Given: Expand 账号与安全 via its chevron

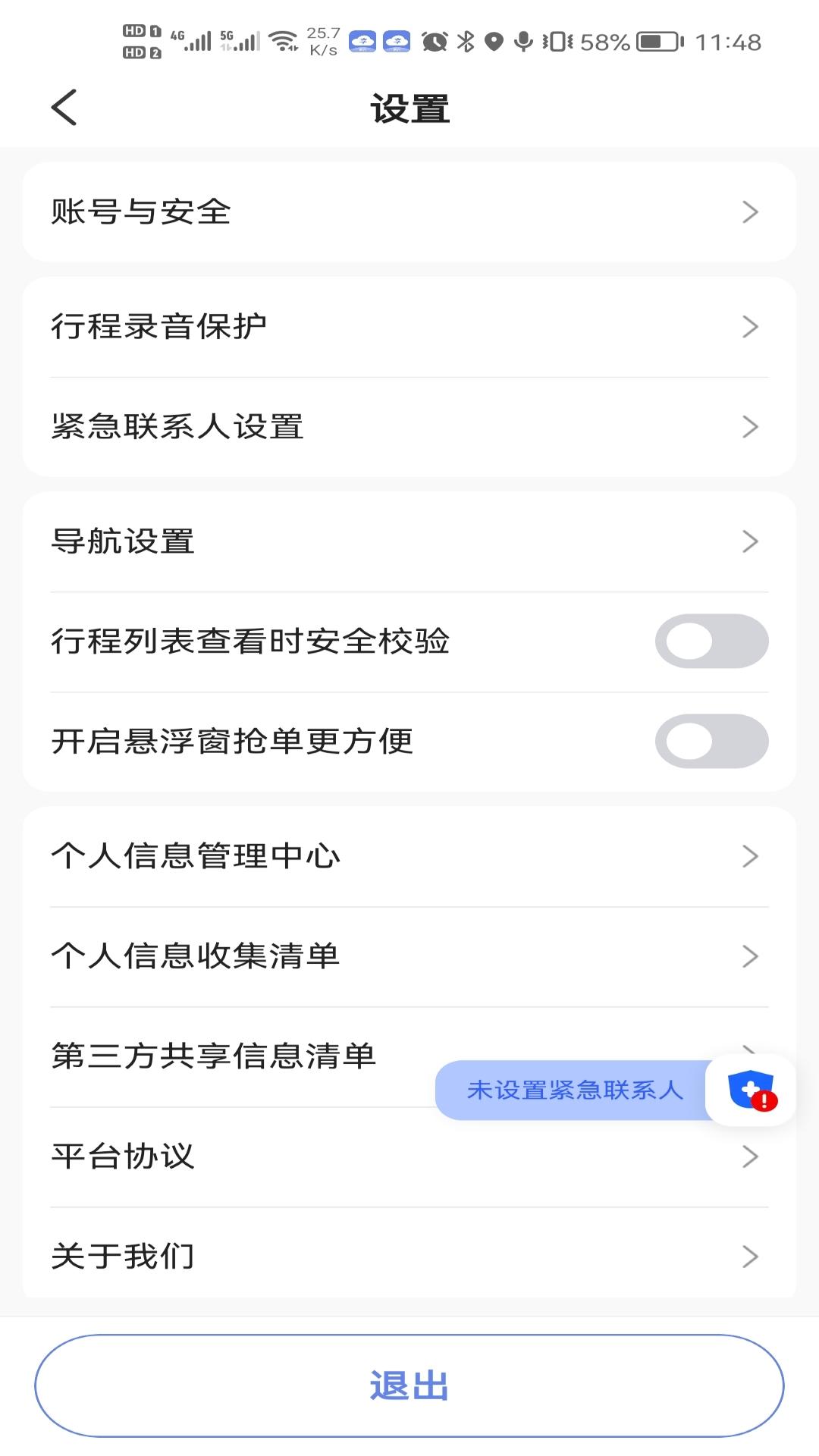Looking at the screenshot, I should pyautogui.click(x=751, y=212).
